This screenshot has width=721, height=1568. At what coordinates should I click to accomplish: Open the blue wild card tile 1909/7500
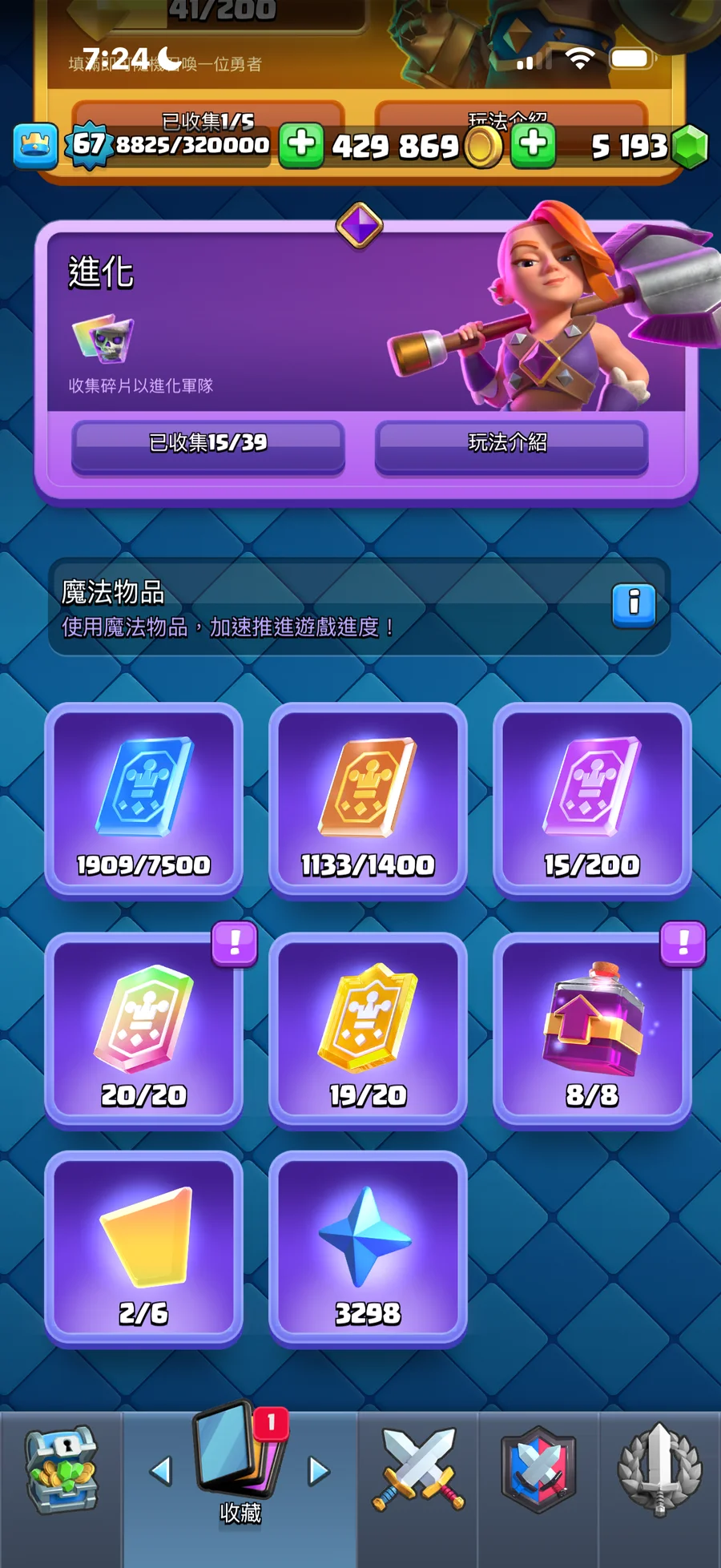(143, 800)
